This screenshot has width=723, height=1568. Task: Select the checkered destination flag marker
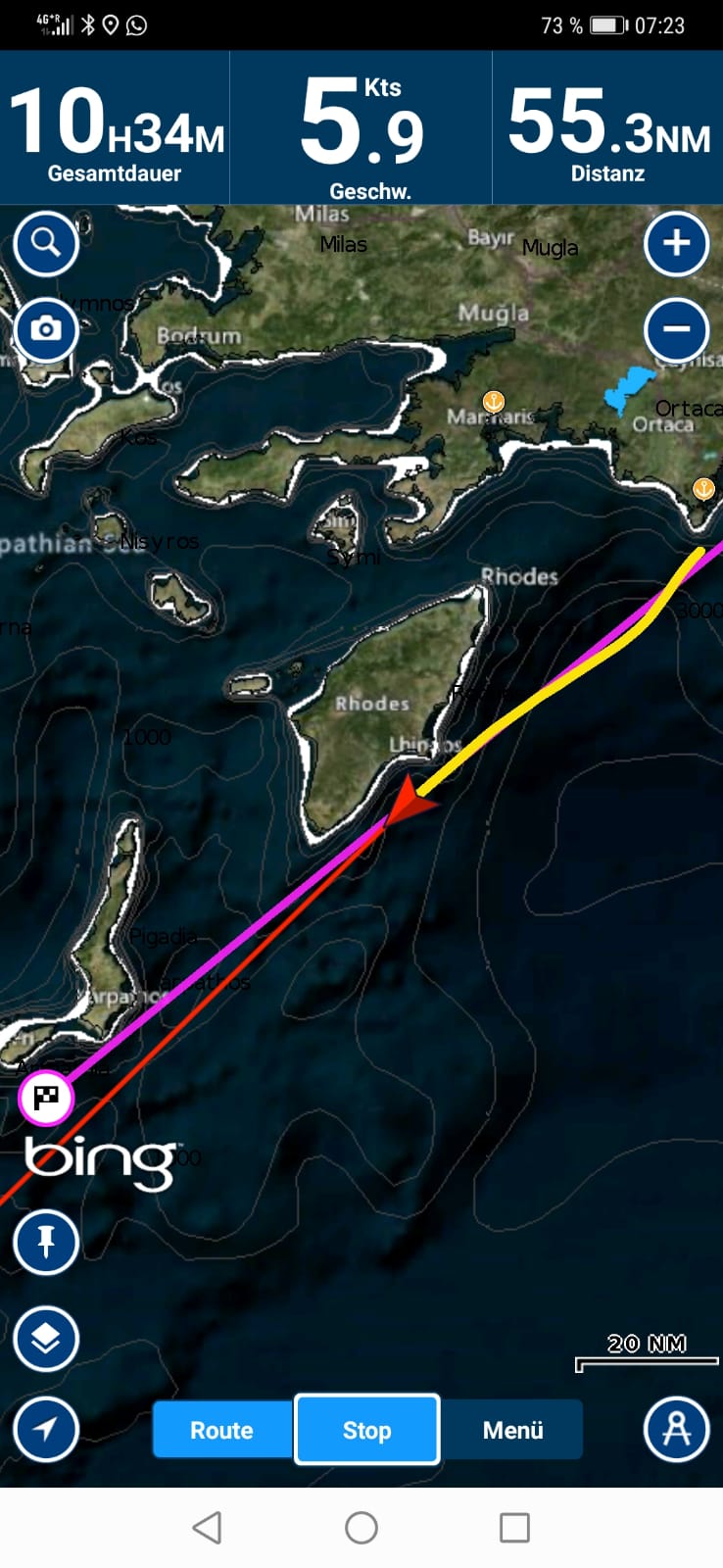pyautogui.click(x=46, y=1098)
